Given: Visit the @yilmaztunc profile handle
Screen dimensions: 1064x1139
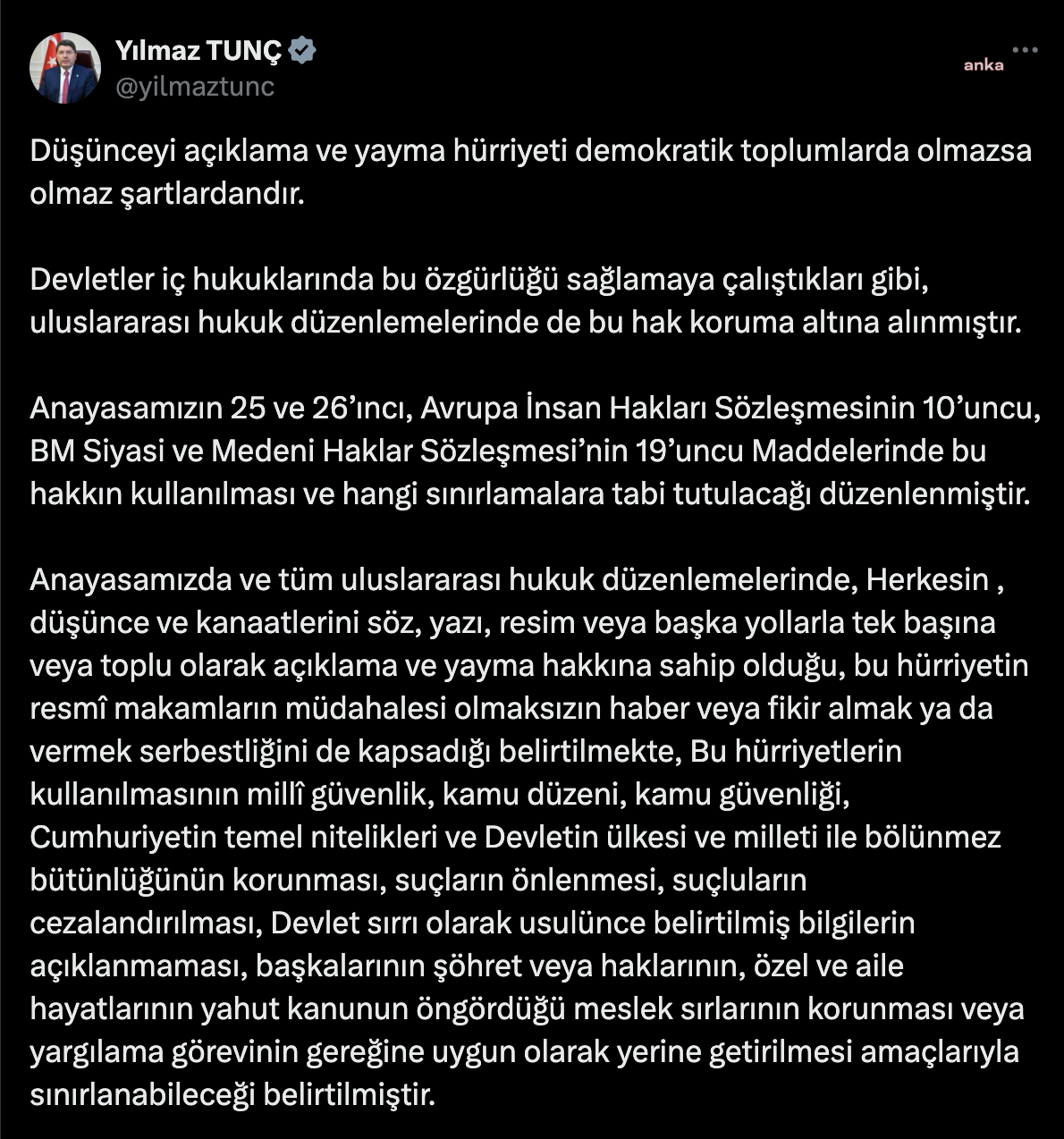Looking at the screenshot, I should pyautogui.click(x=194, y=87).
